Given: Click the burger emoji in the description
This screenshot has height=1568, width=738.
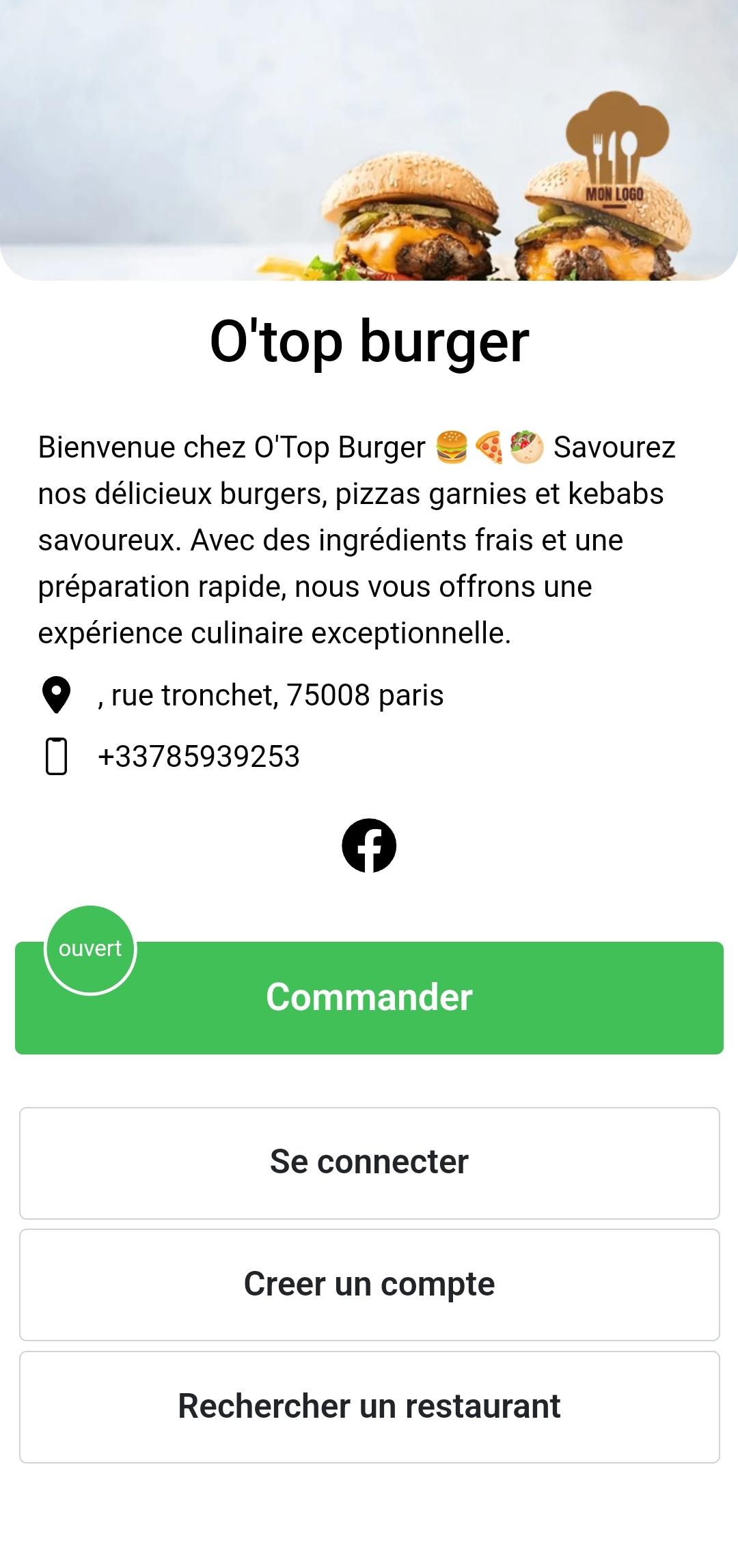Looking at the screenshot, I should pyautogui.click(x=453, y=447).
